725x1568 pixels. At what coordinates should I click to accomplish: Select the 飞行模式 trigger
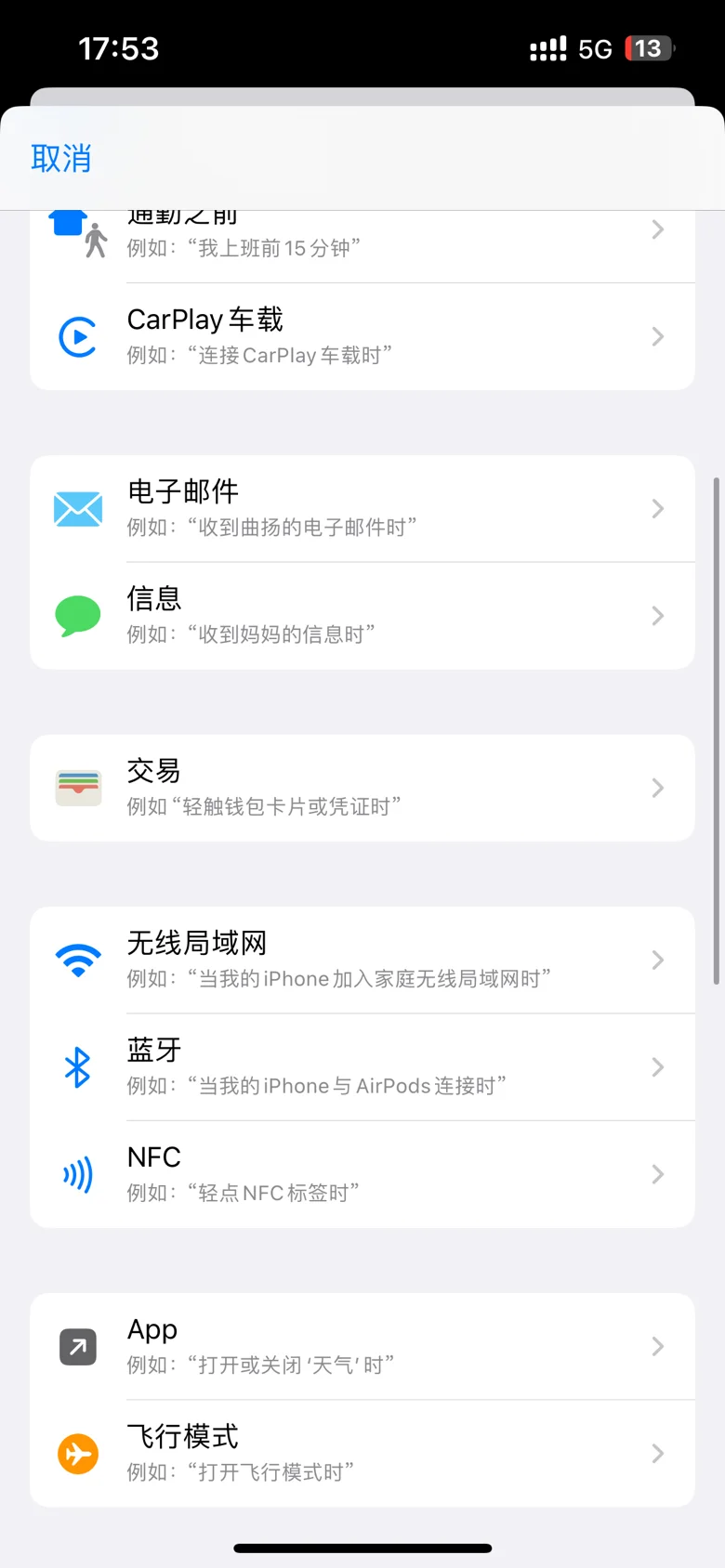pos(362,1454)
